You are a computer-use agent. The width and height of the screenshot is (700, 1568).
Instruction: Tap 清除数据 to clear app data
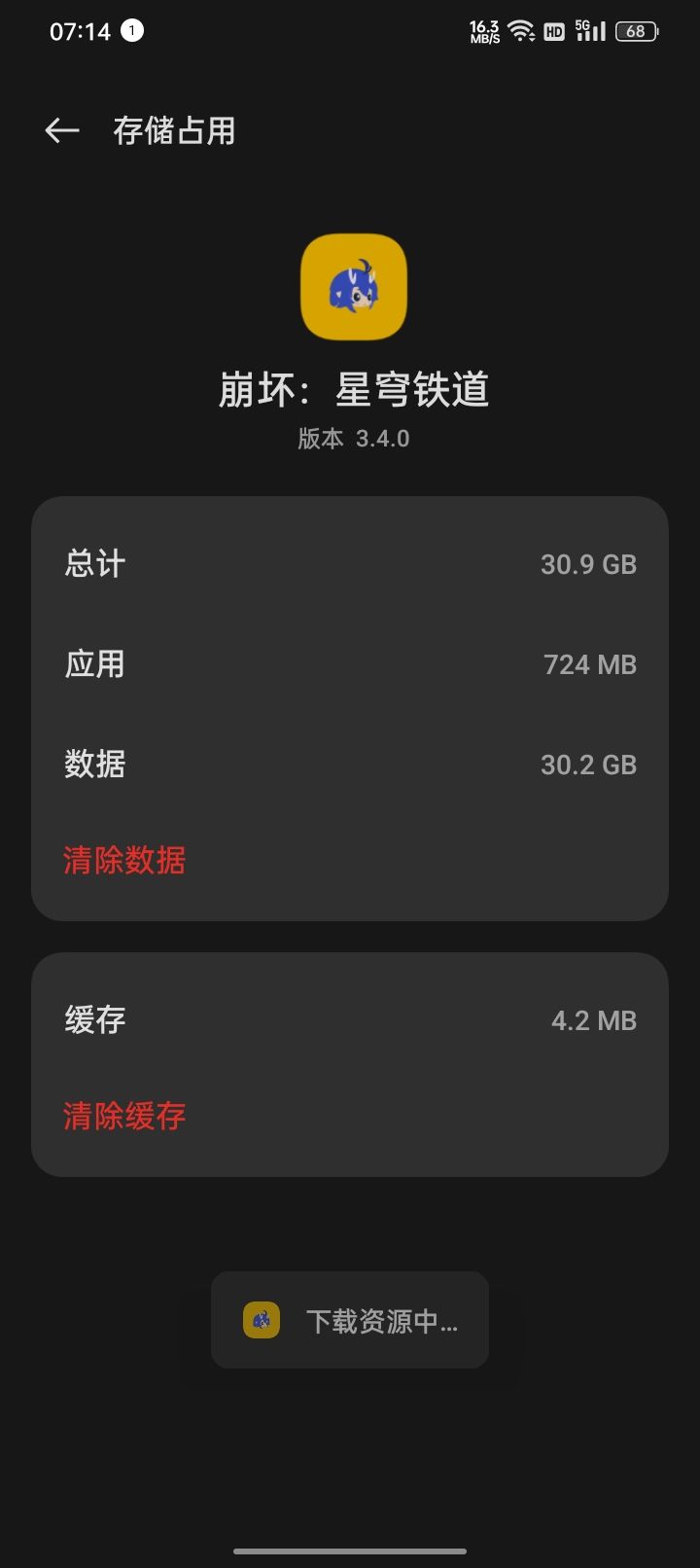click(x=124, y=860)
